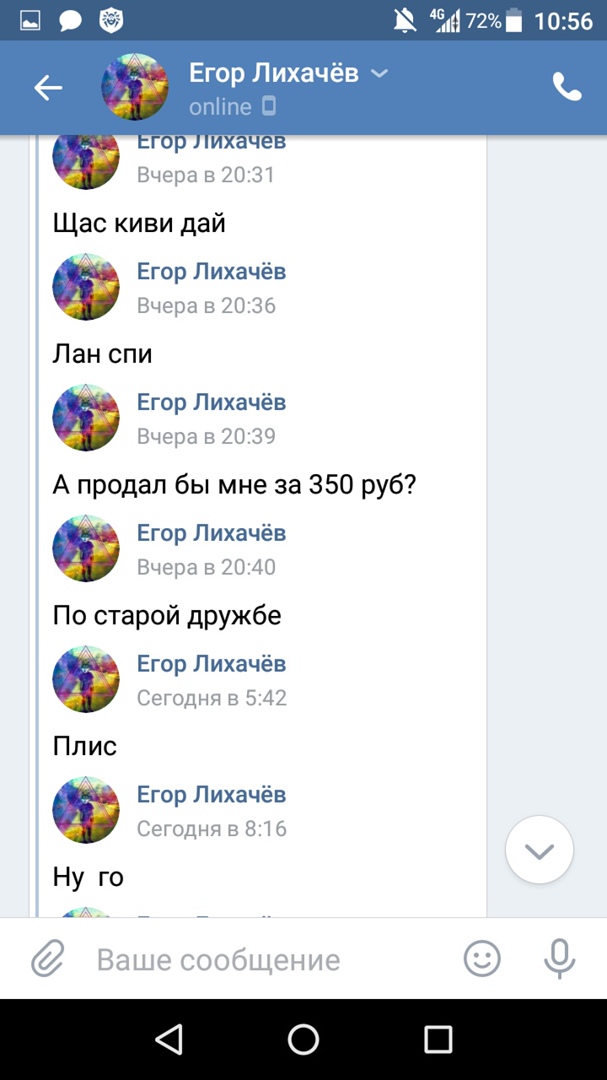Open Егор Лихачёв's avatar in the header
The image size is (607, 1080).
(135, 88)
